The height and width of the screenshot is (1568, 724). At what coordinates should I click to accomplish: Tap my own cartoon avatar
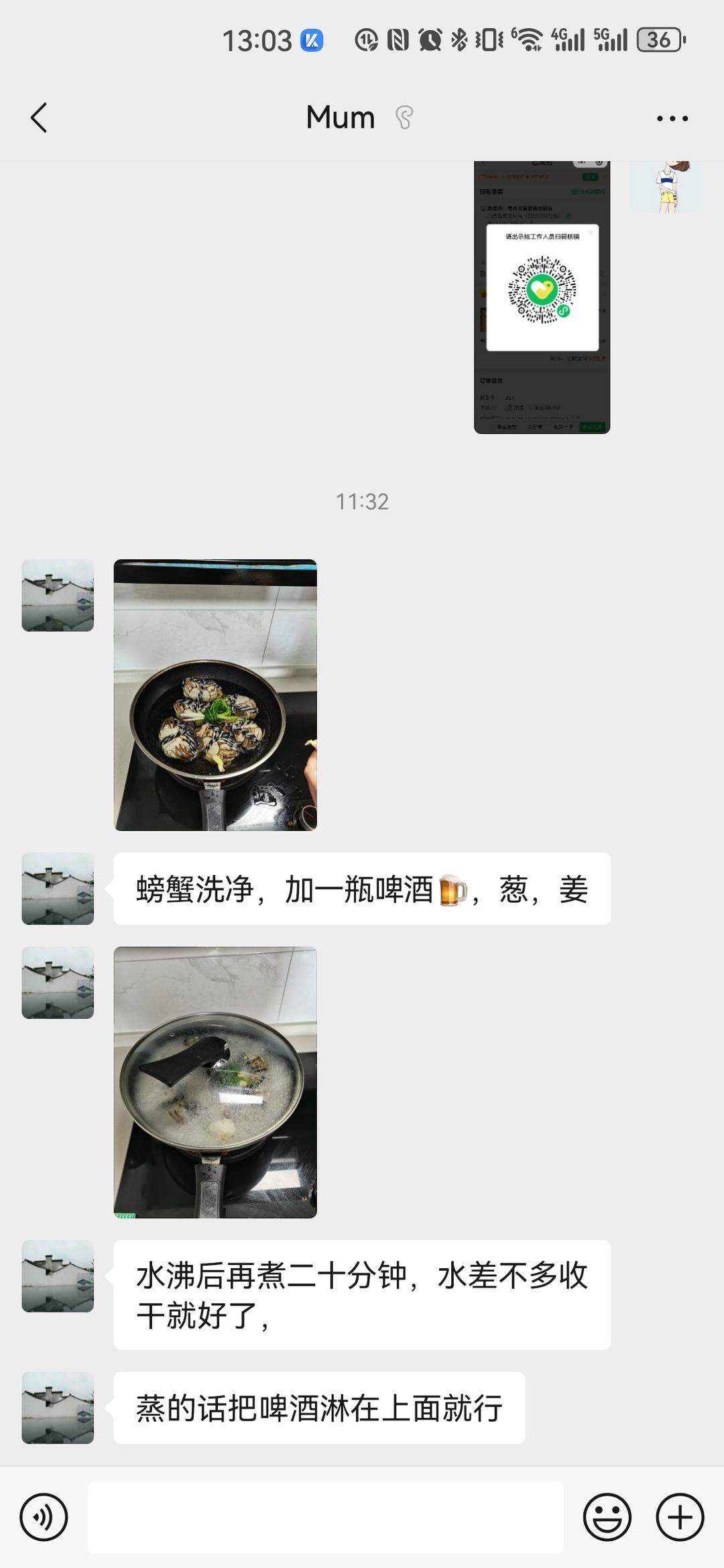tap(666, 186)
